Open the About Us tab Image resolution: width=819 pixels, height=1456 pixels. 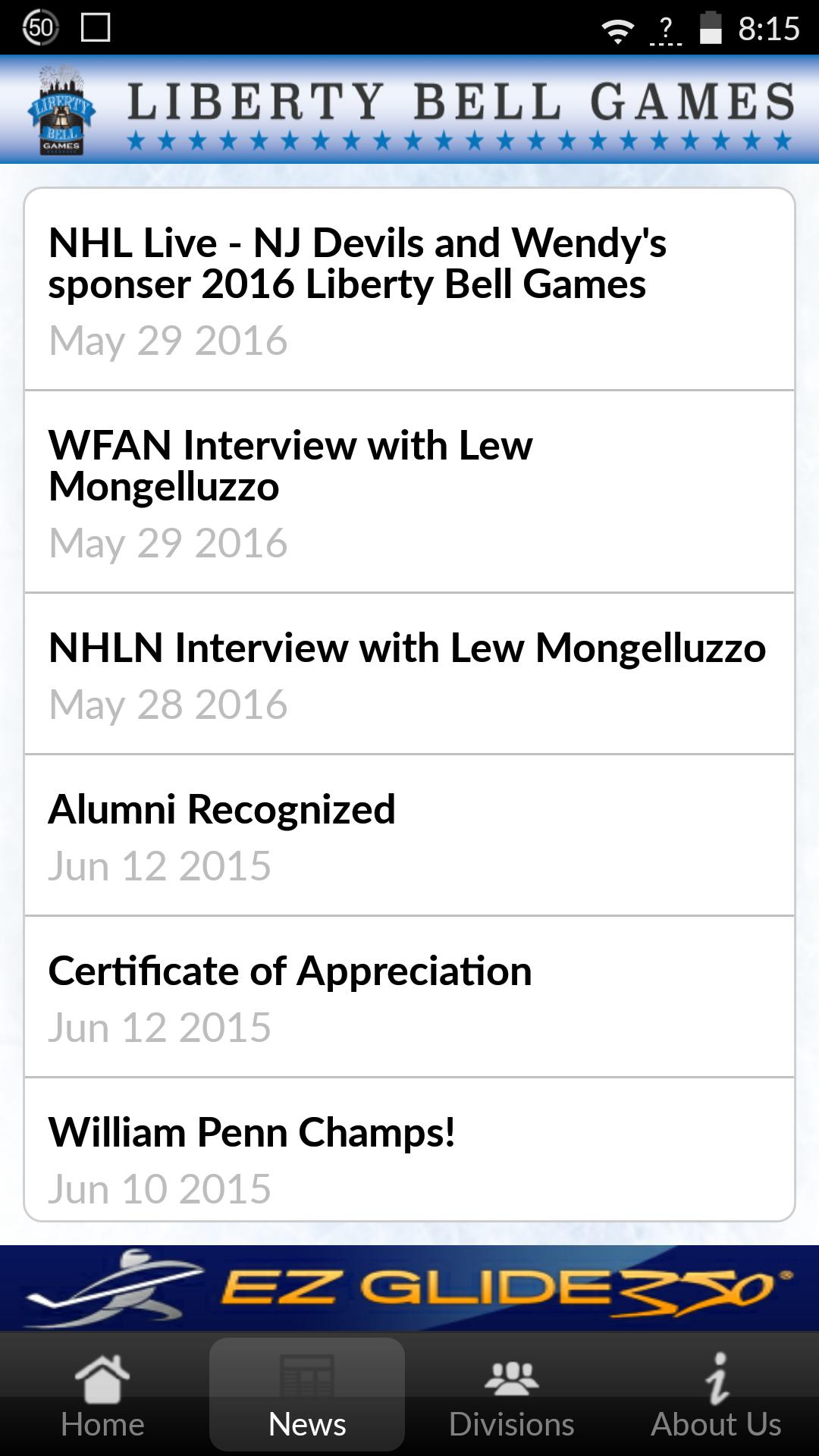point(717,1394)
